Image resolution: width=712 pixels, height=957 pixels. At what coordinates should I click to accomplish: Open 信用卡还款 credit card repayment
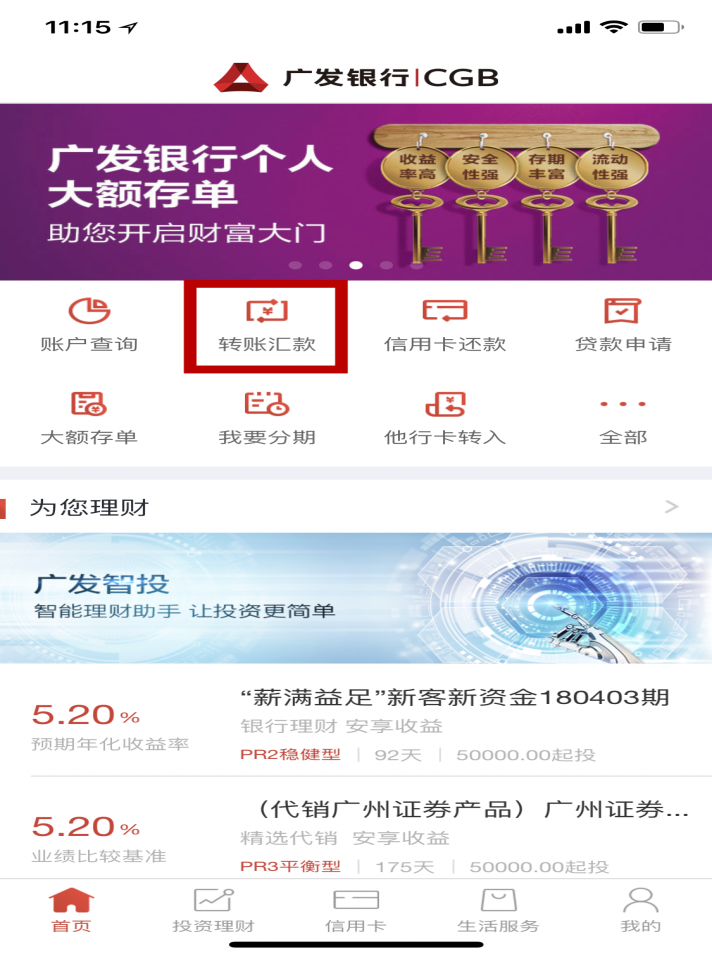tap(445, 326)
